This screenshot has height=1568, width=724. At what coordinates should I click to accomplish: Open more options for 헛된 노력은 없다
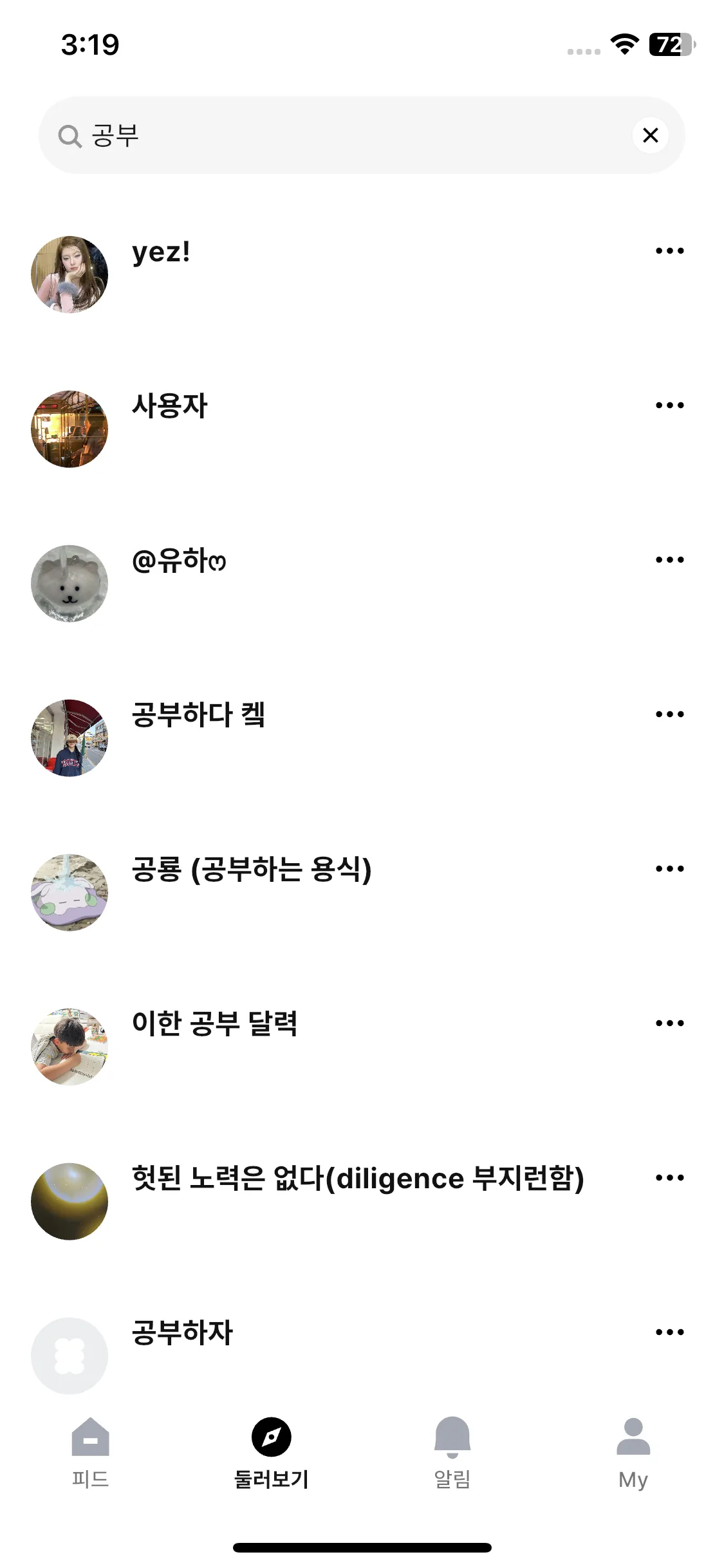[x=669, y=1177]
